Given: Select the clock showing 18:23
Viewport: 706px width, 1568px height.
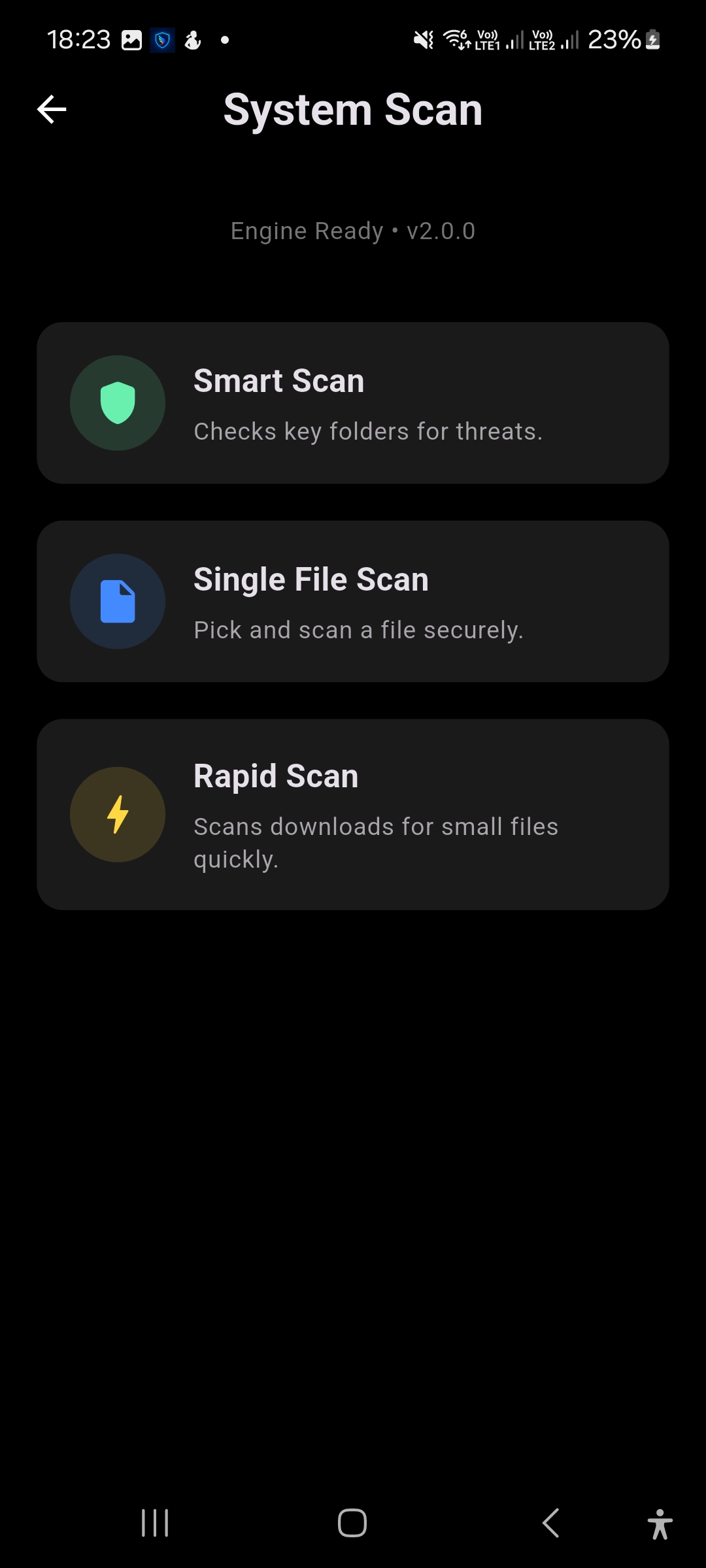Looking at the screenshot, I should pos(78,41).
